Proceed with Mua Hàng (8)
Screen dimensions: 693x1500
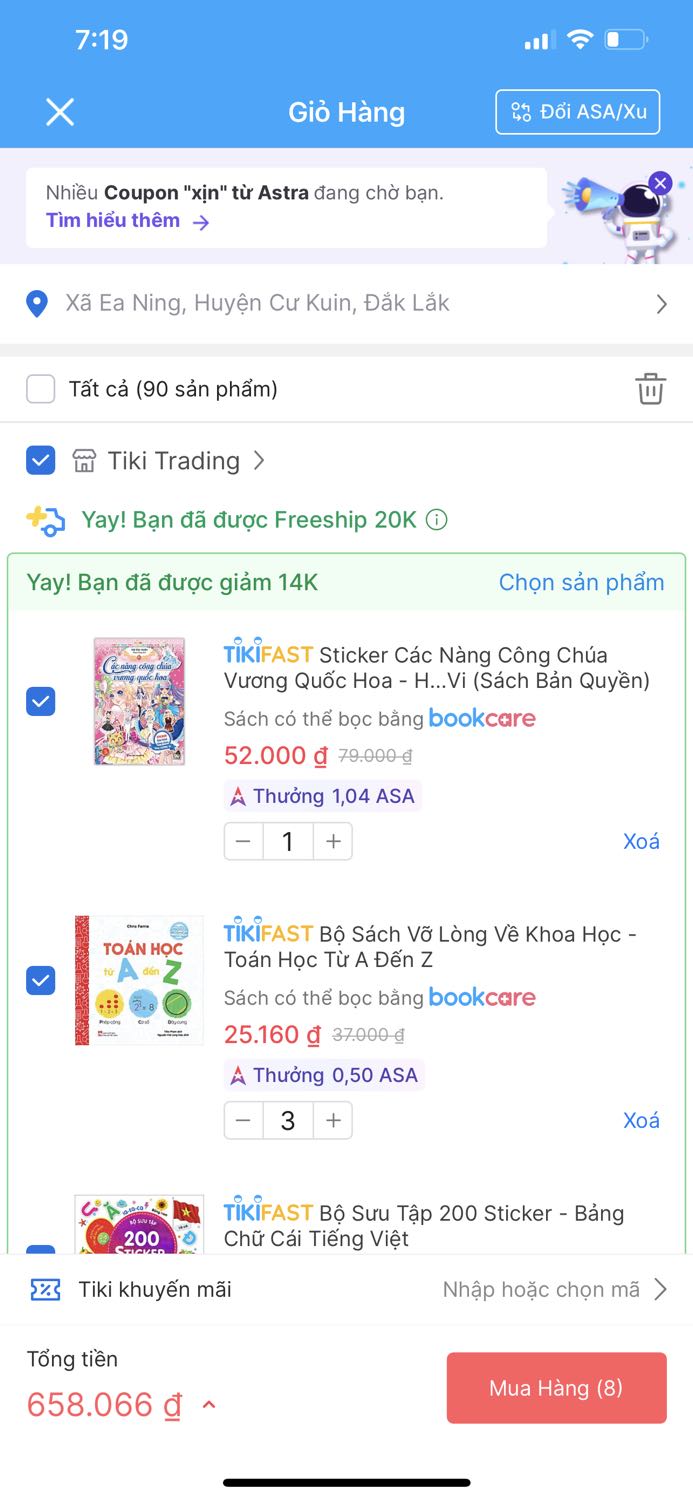tap(556, 1388)
